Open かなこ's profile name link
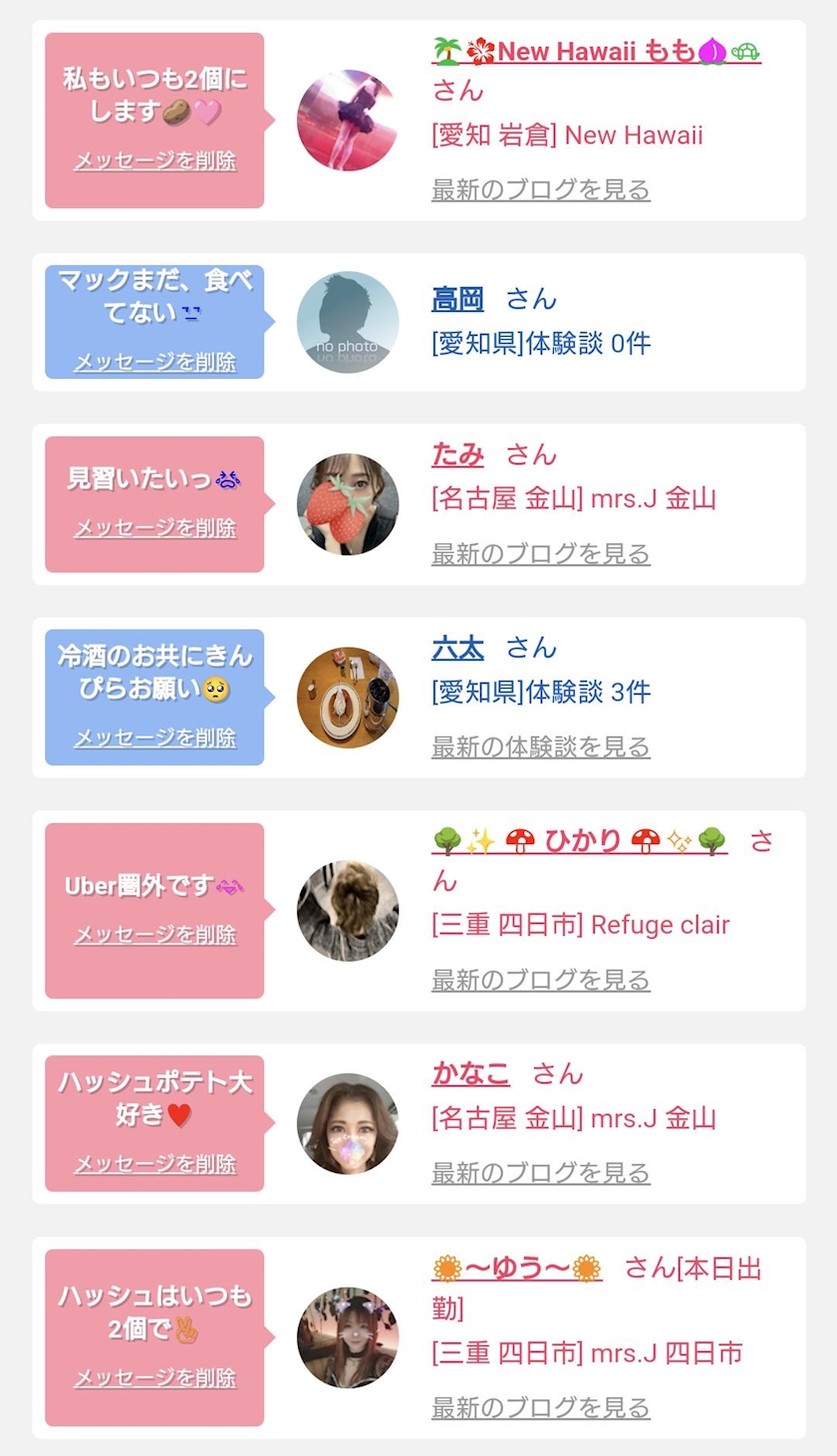This screenshot has height=1456, width=837. [x=470, y=1073]
